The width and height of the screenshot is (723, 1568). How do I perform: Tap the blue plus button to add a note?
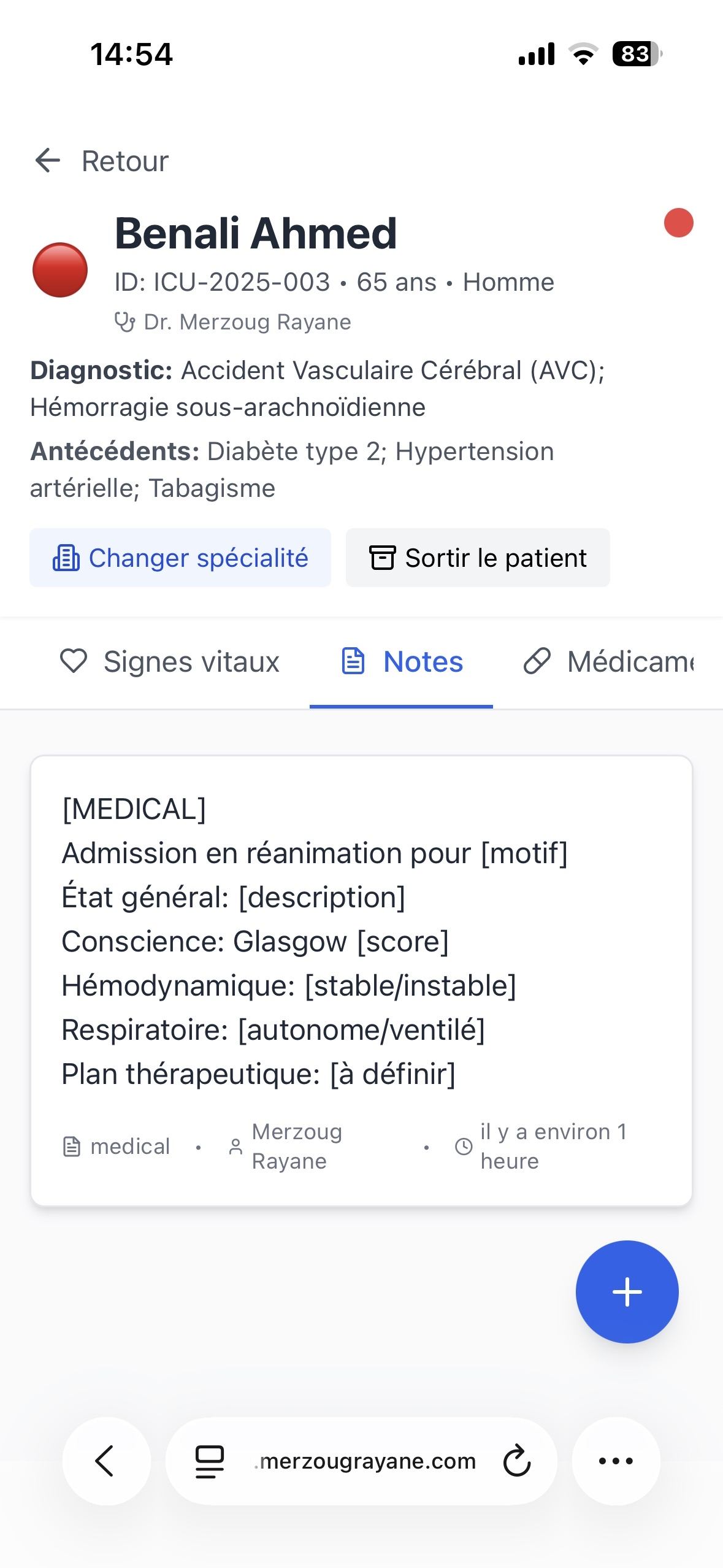click(627, 1292)
